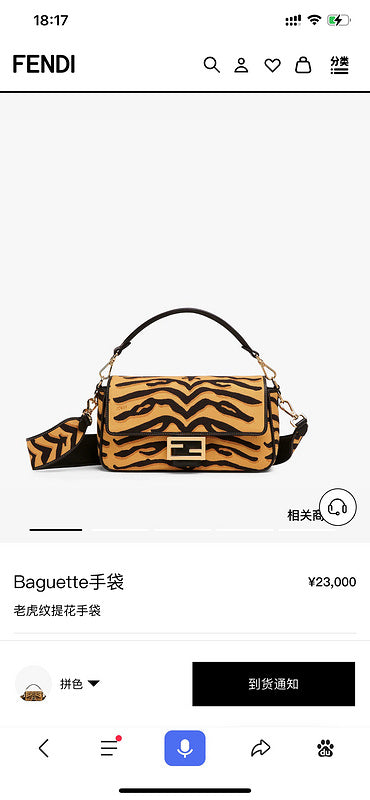Contact customer service via headset icon
This screenshot has height=800, width=370.
pos(337,507)
